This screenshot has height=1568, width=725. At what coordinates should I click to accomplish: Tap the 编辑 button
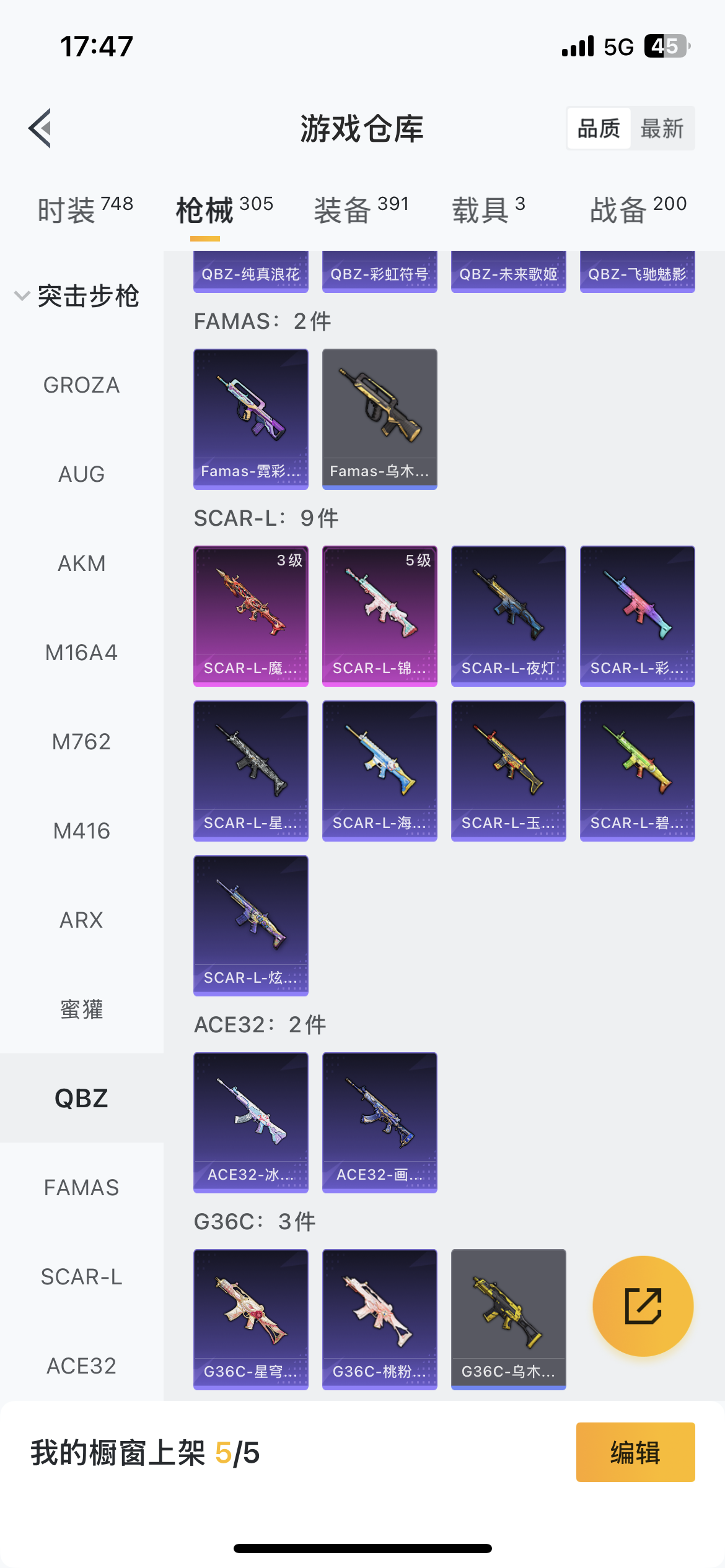(635, 1452)
